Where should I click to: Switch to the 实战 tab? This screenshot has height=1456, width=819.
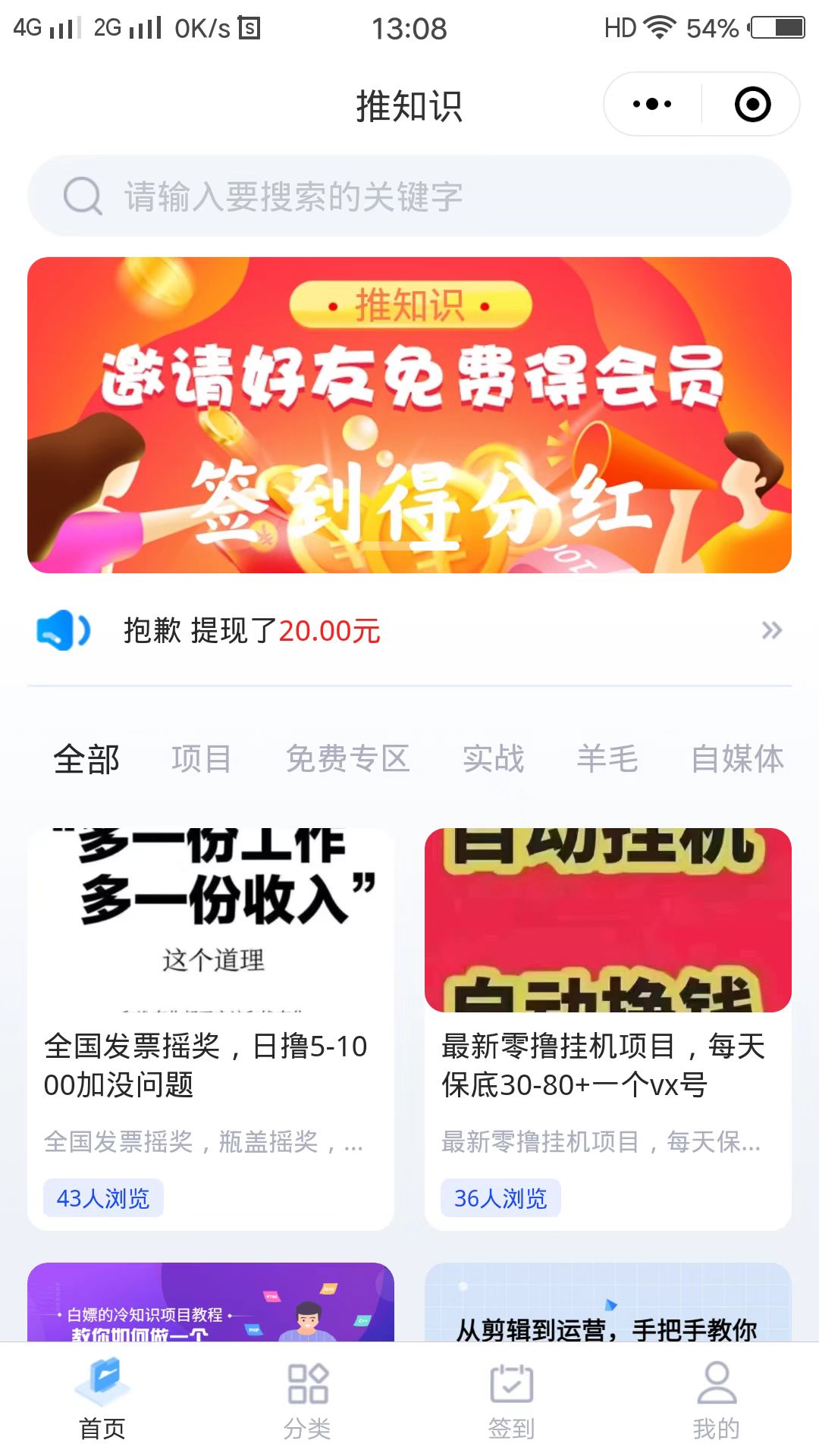pyautogui.click(x=494, y=759)
